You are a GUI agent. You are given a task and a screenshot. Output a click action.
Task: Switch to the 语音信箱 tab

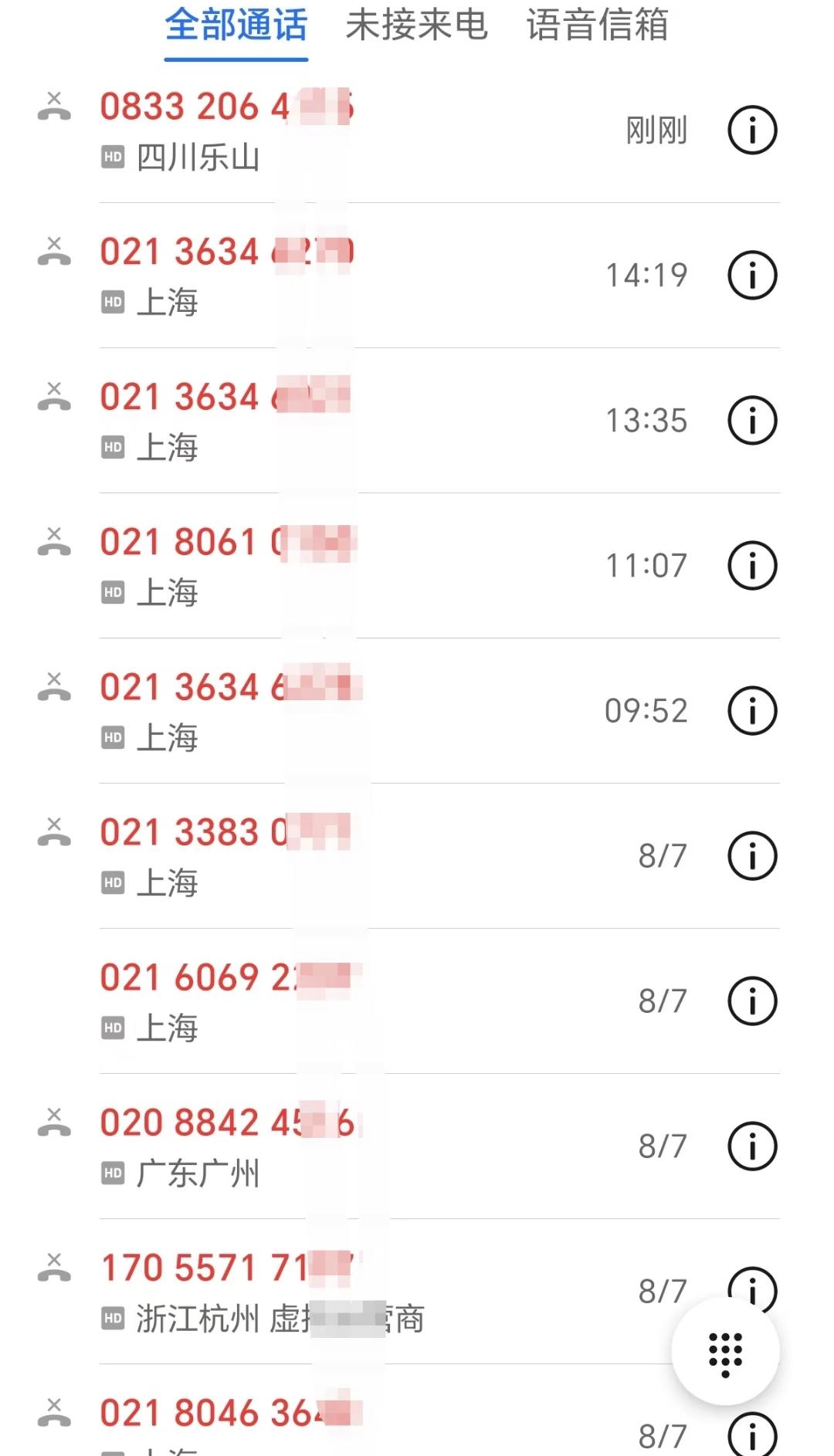coord(597,25)
